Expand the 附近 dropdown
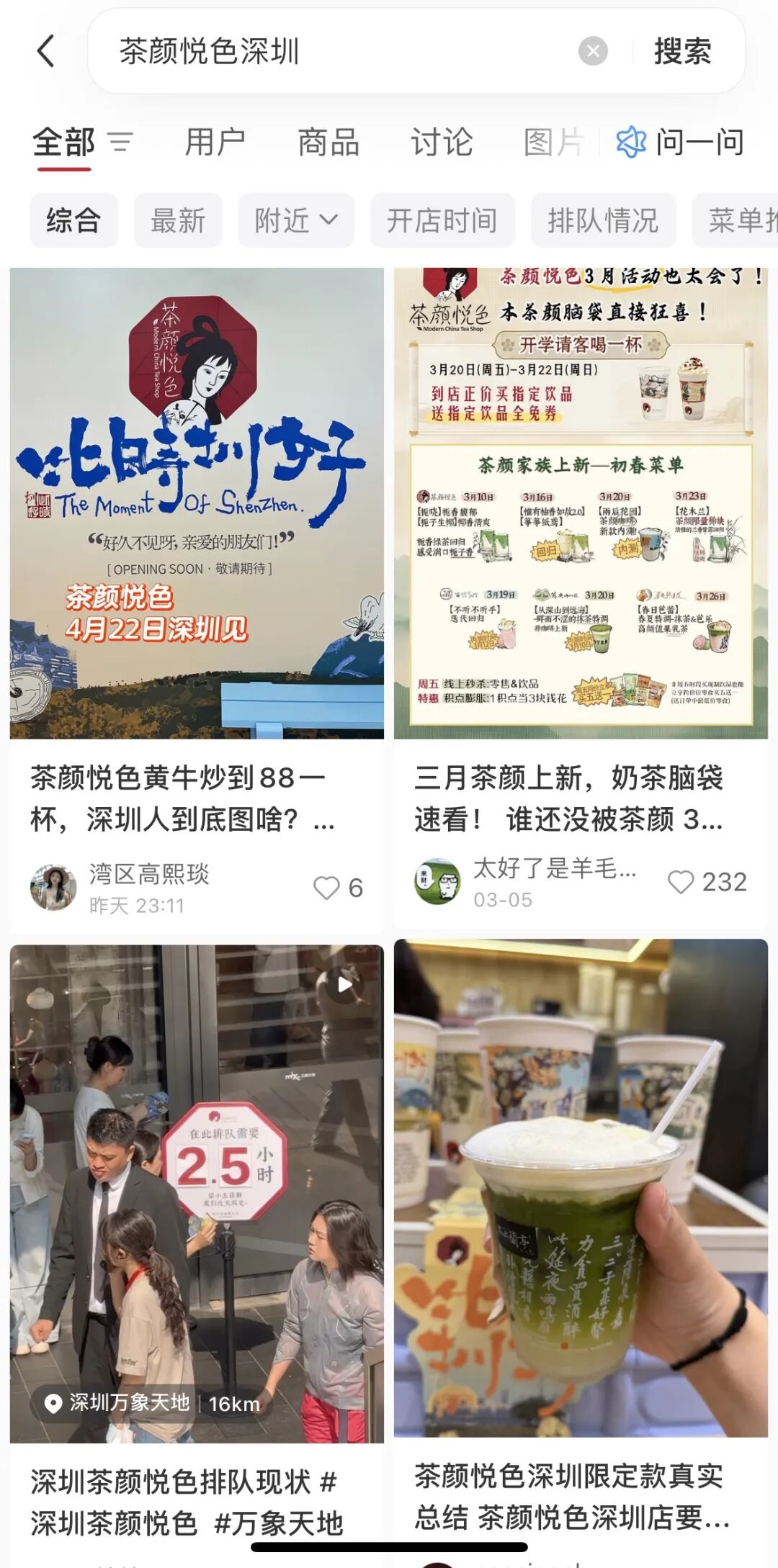 [x=296, y=220]
